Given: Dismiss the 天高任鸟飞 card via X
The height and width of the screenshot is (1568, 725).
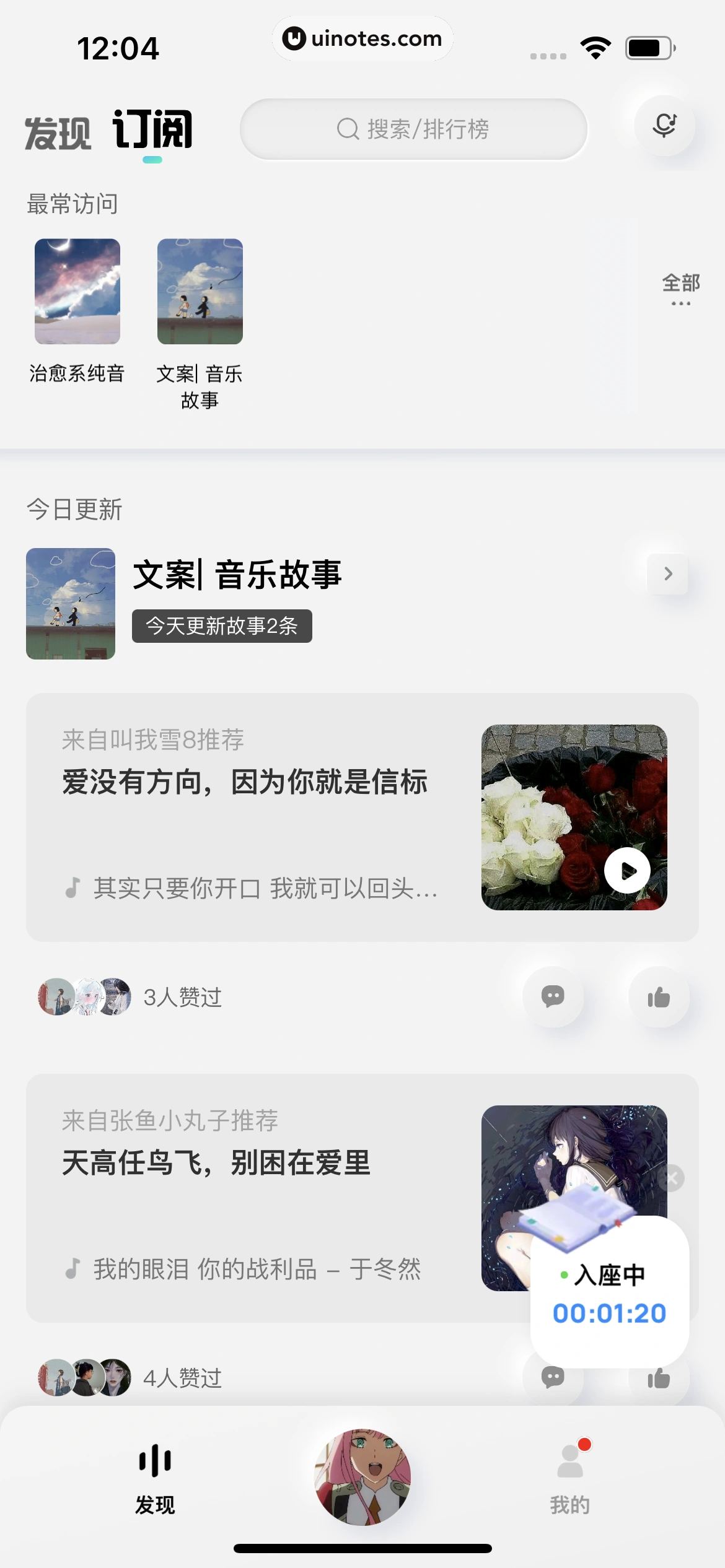Looking at the screenshot, I should pyautogui.click(x=671, y=1177).
